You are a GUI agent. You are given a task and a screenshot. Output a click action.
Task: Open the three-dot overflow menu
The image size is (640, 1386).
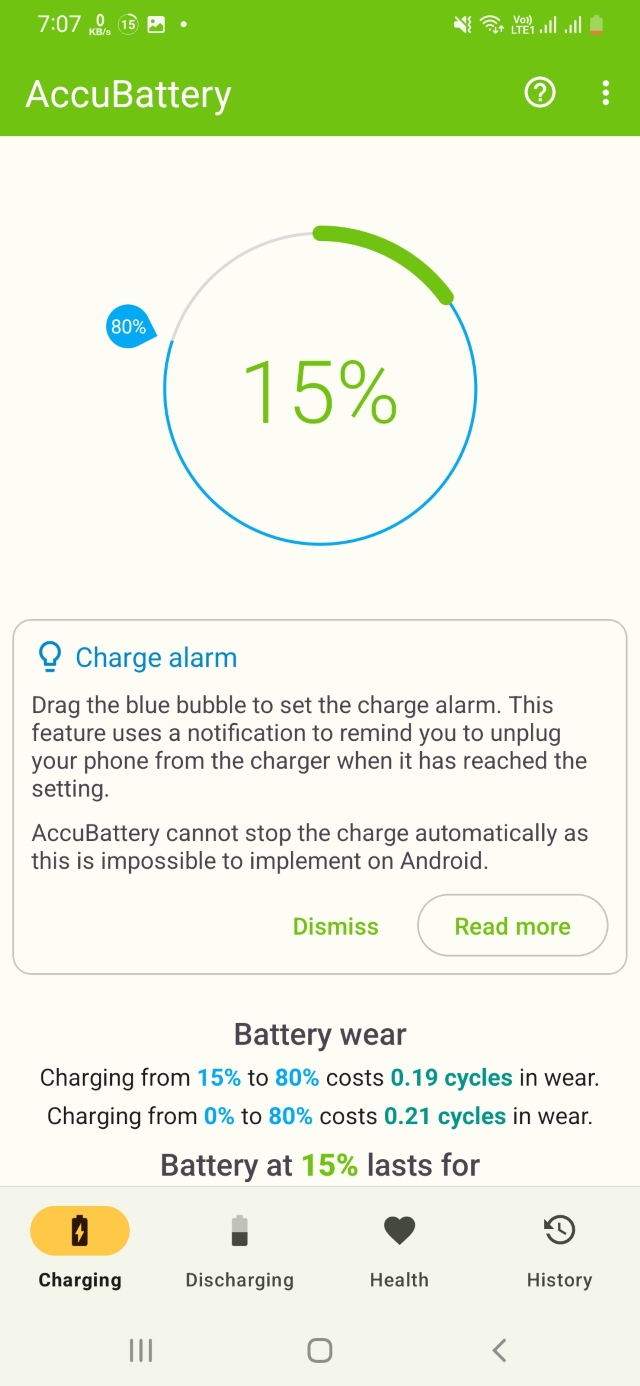coord(606,93)
